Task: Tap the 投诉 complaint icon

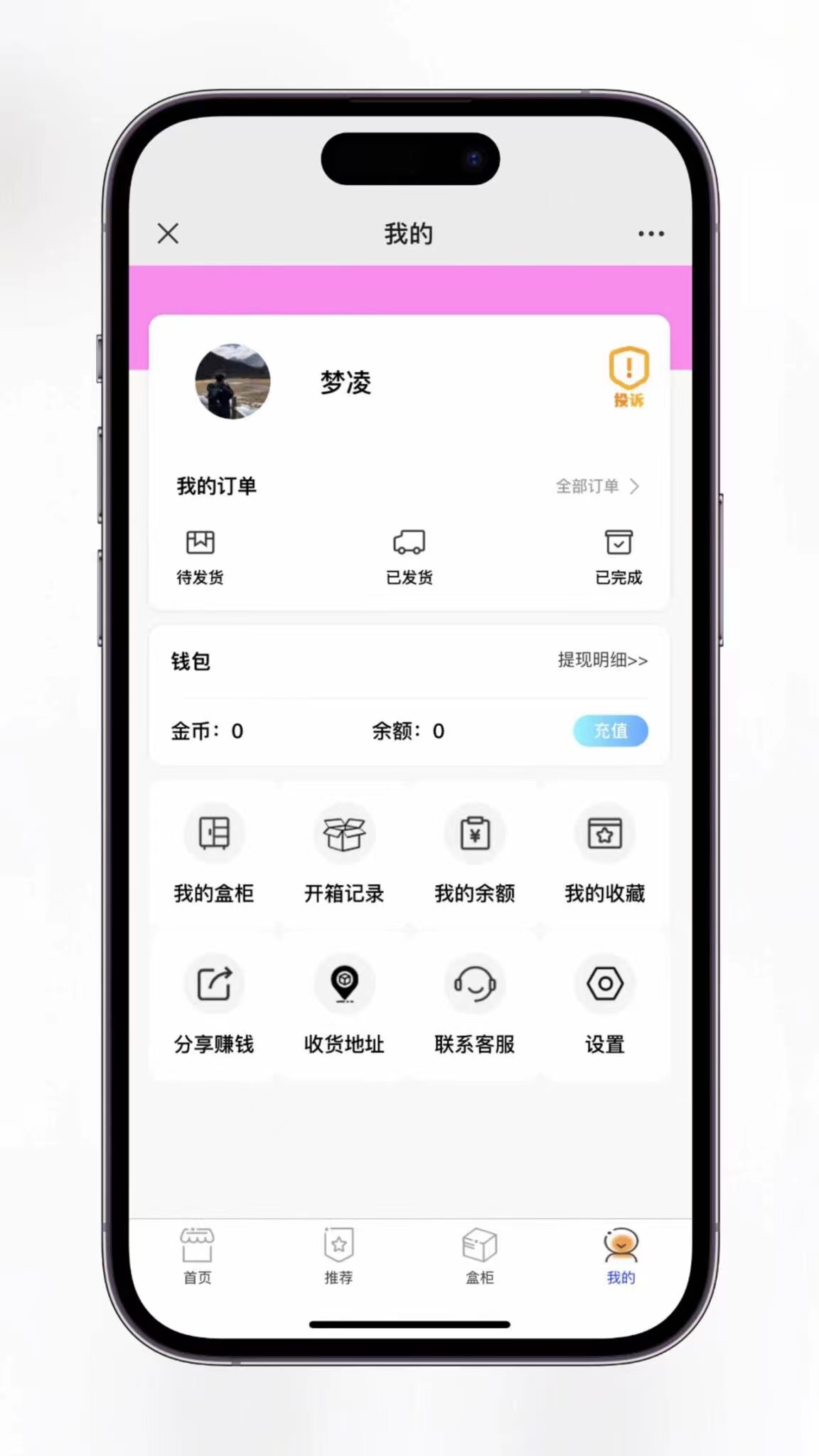Action: coord(628,377)
